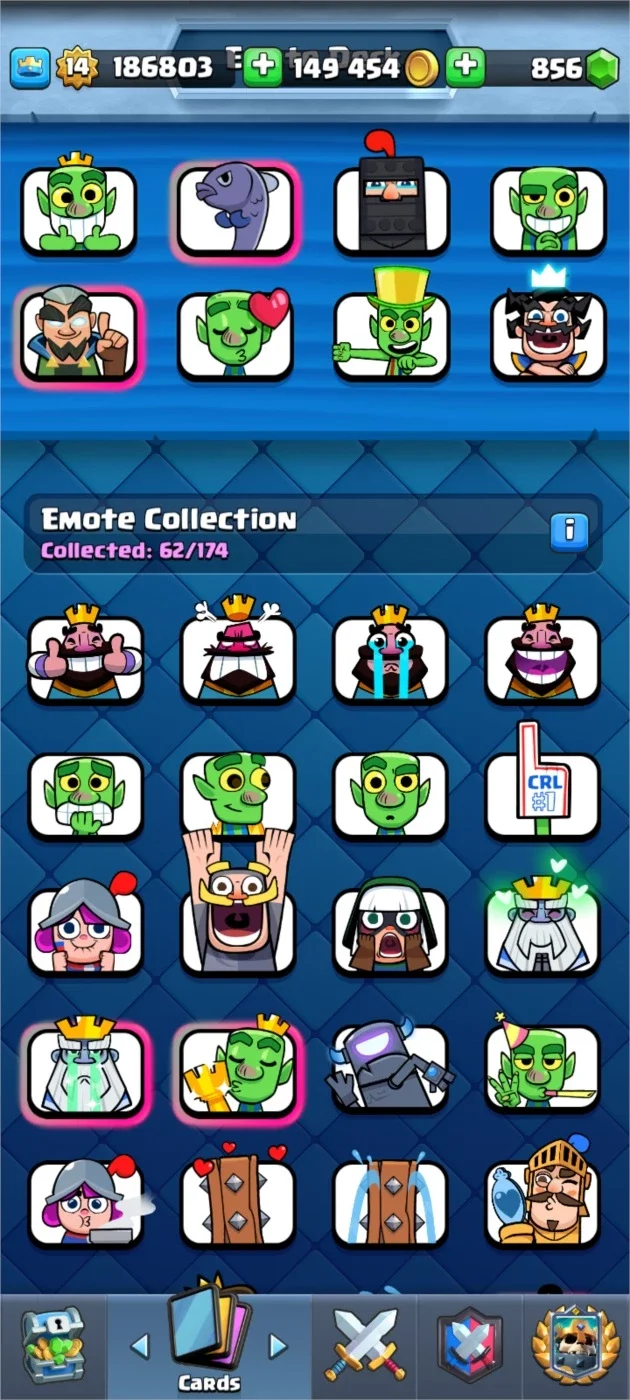Select the black knight helmet emote
Image resolution: width=630 pixels, height=1400 pixels.
point(392,200)
